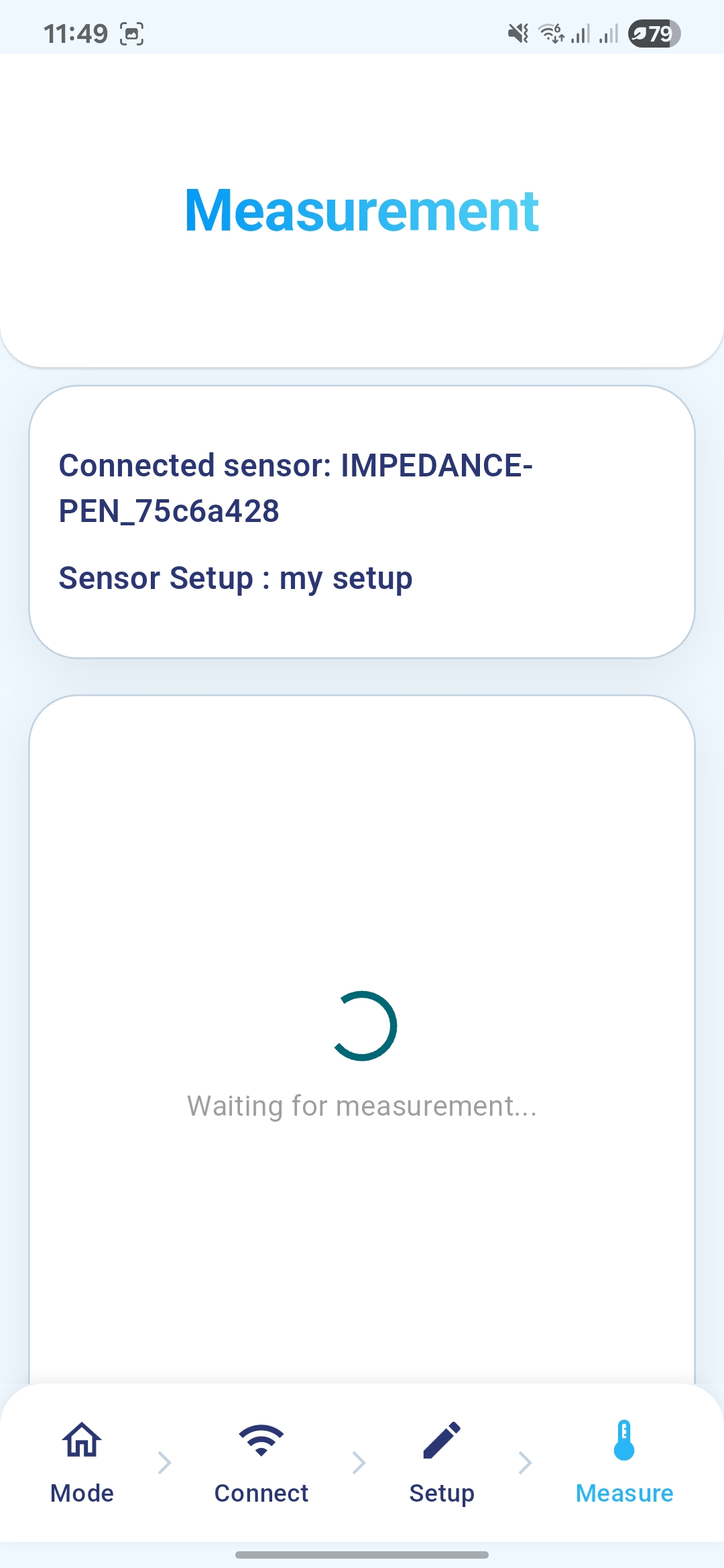Open the Setup step
The image size is (724, 1568).
(442, 1463)
